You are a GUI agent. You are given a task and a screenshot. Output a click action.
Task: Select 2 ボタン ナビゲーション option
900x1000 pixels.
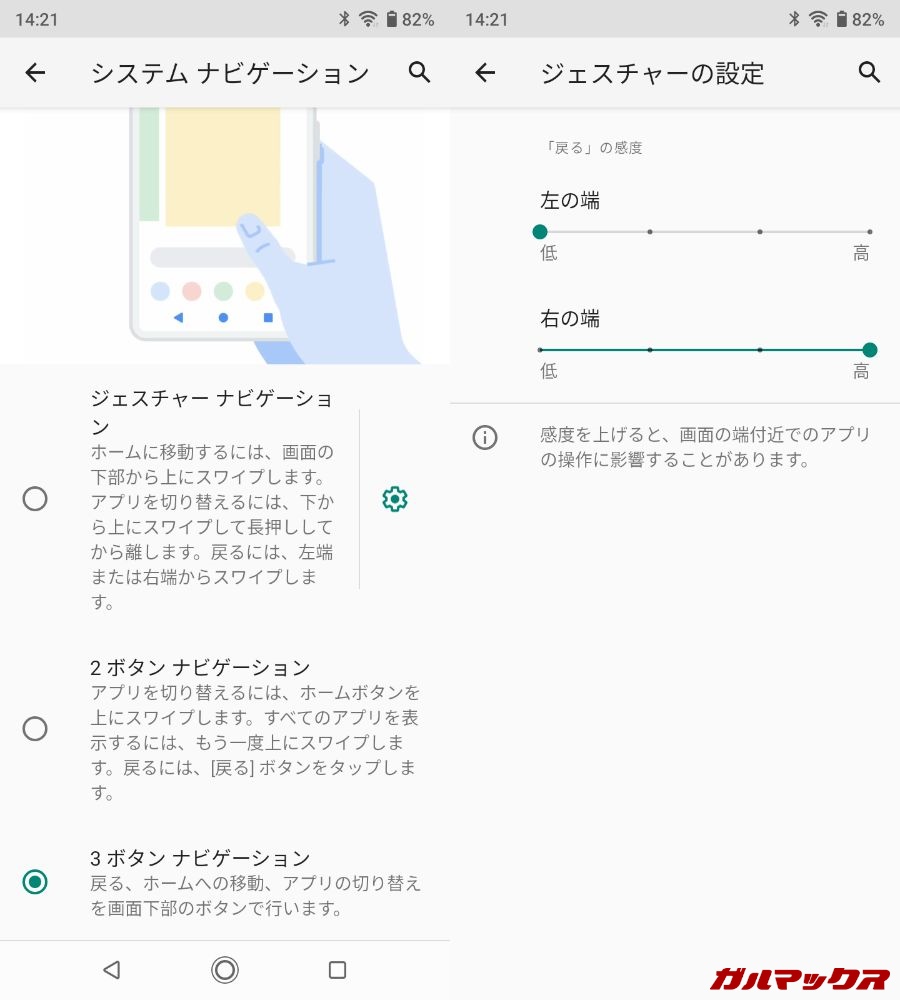coord(35,729)
